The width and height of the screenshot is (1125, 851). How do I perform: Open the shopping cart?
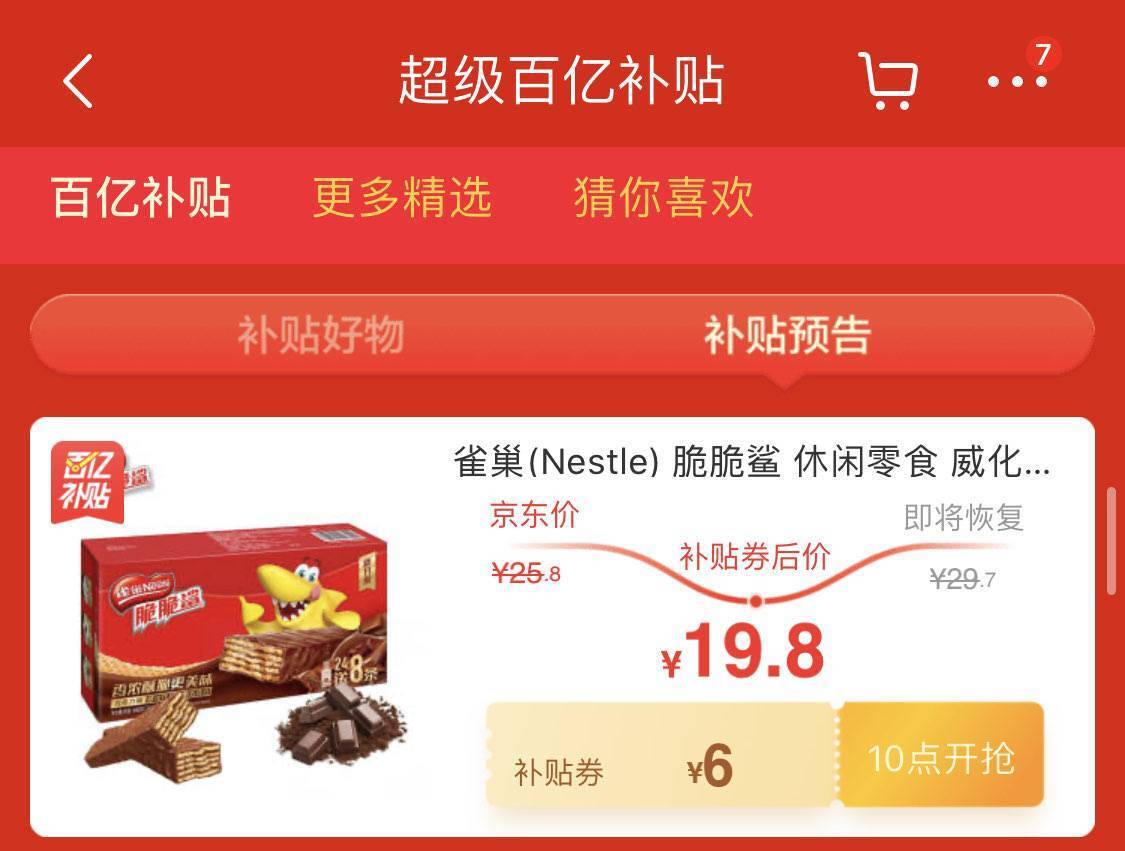pos(888,80)
